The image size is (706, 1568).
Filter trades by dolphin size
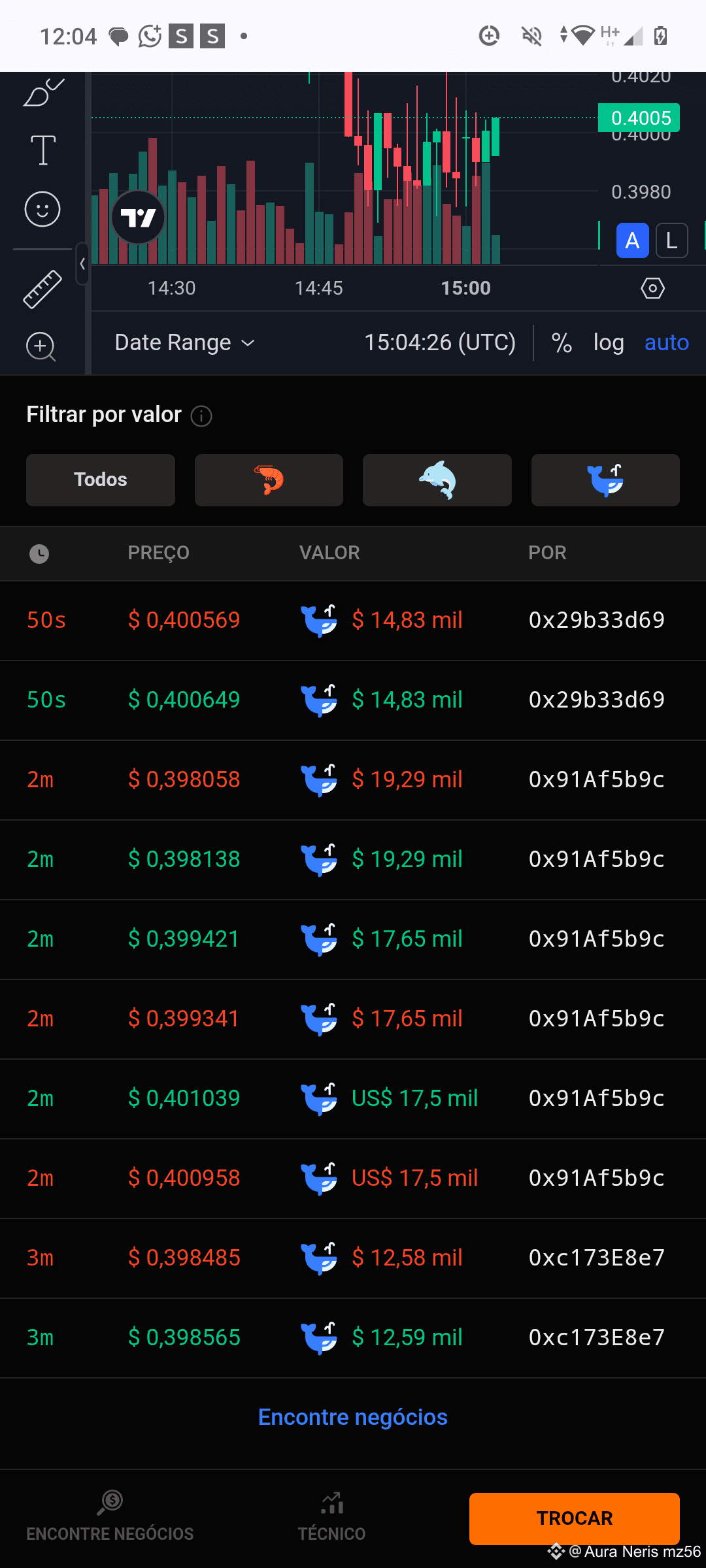437,480
